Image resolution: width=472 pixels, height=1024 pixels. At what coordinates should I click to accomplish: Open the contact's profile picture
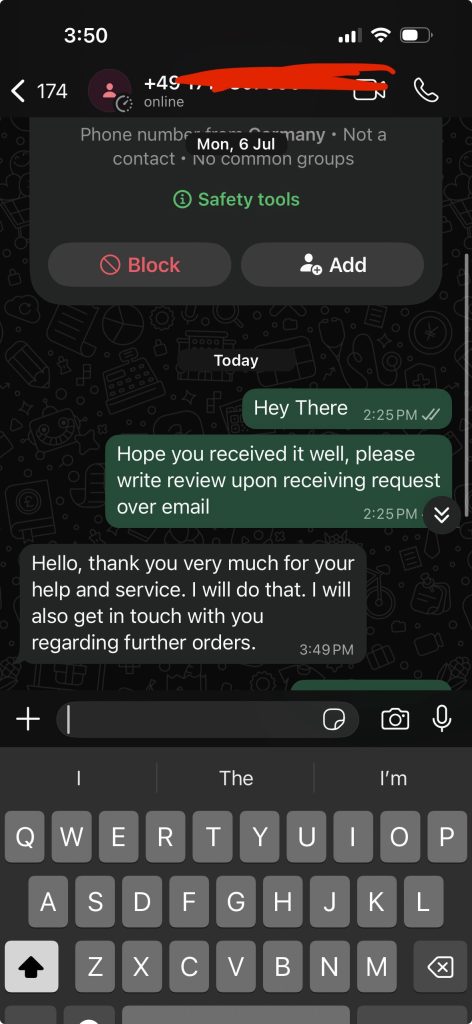pyautogui.click(x=109, y=91)
